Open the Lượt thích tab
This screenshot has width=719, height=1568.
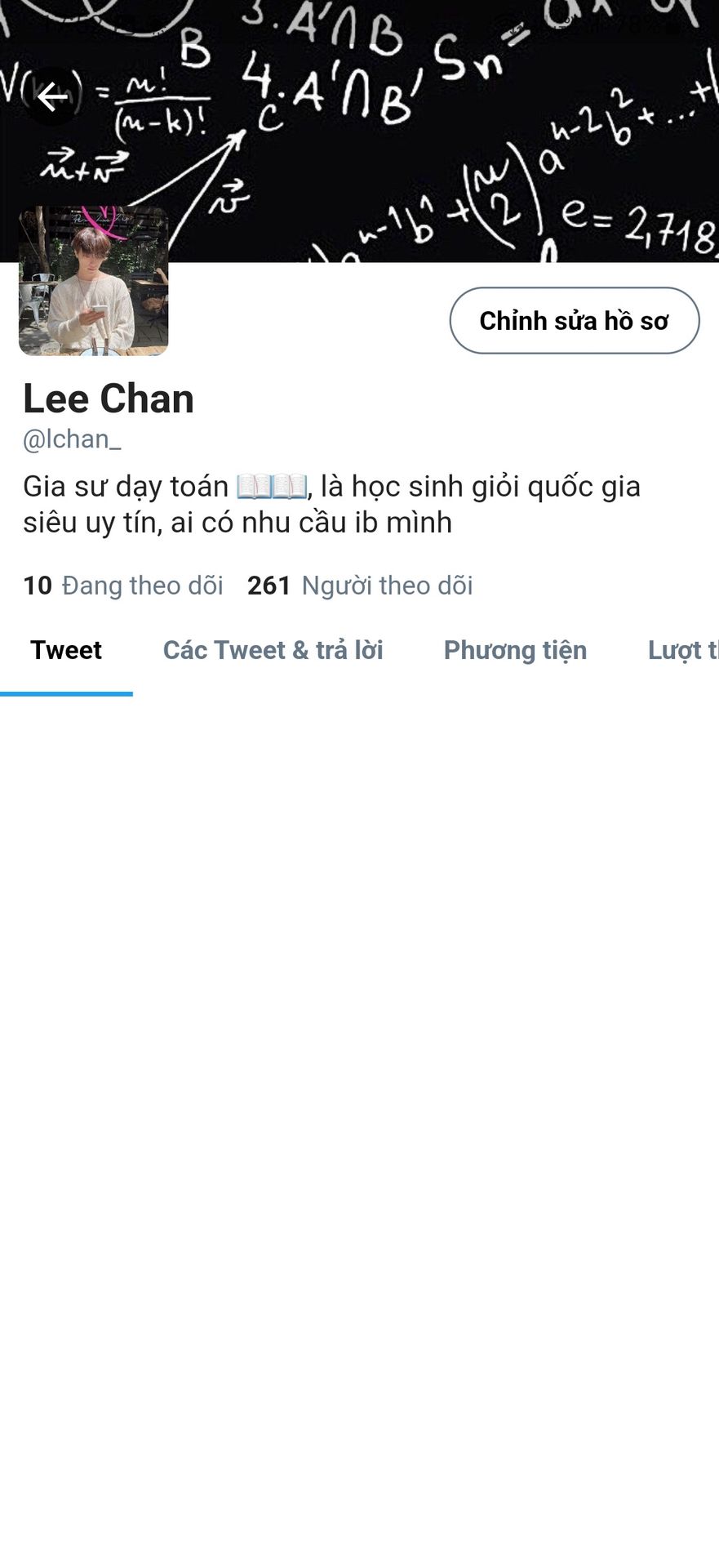(x=683, y=650)
